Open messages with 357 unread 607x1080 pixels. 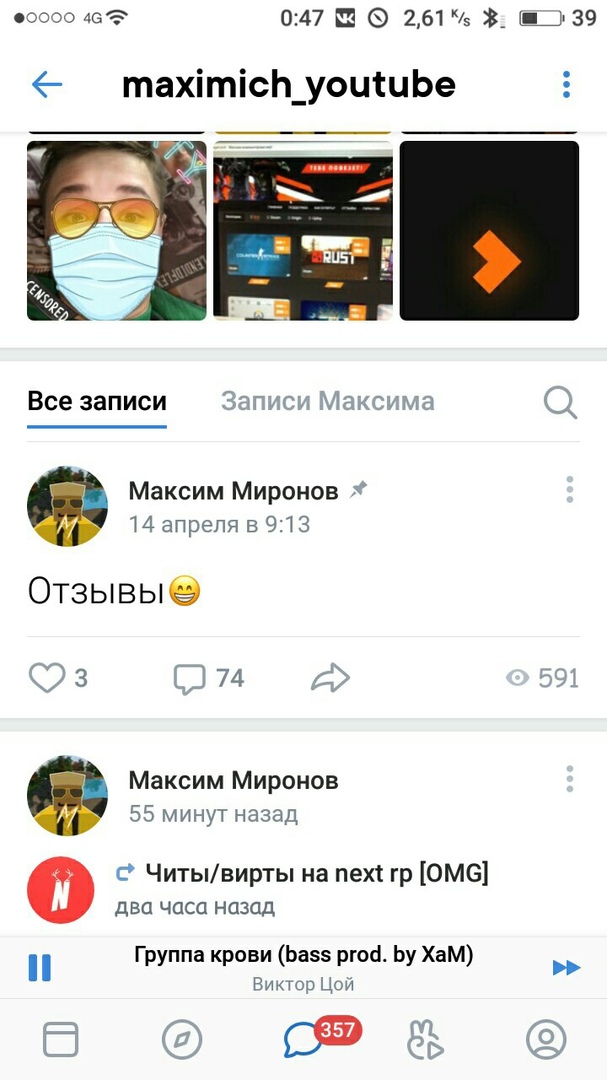303,1040
